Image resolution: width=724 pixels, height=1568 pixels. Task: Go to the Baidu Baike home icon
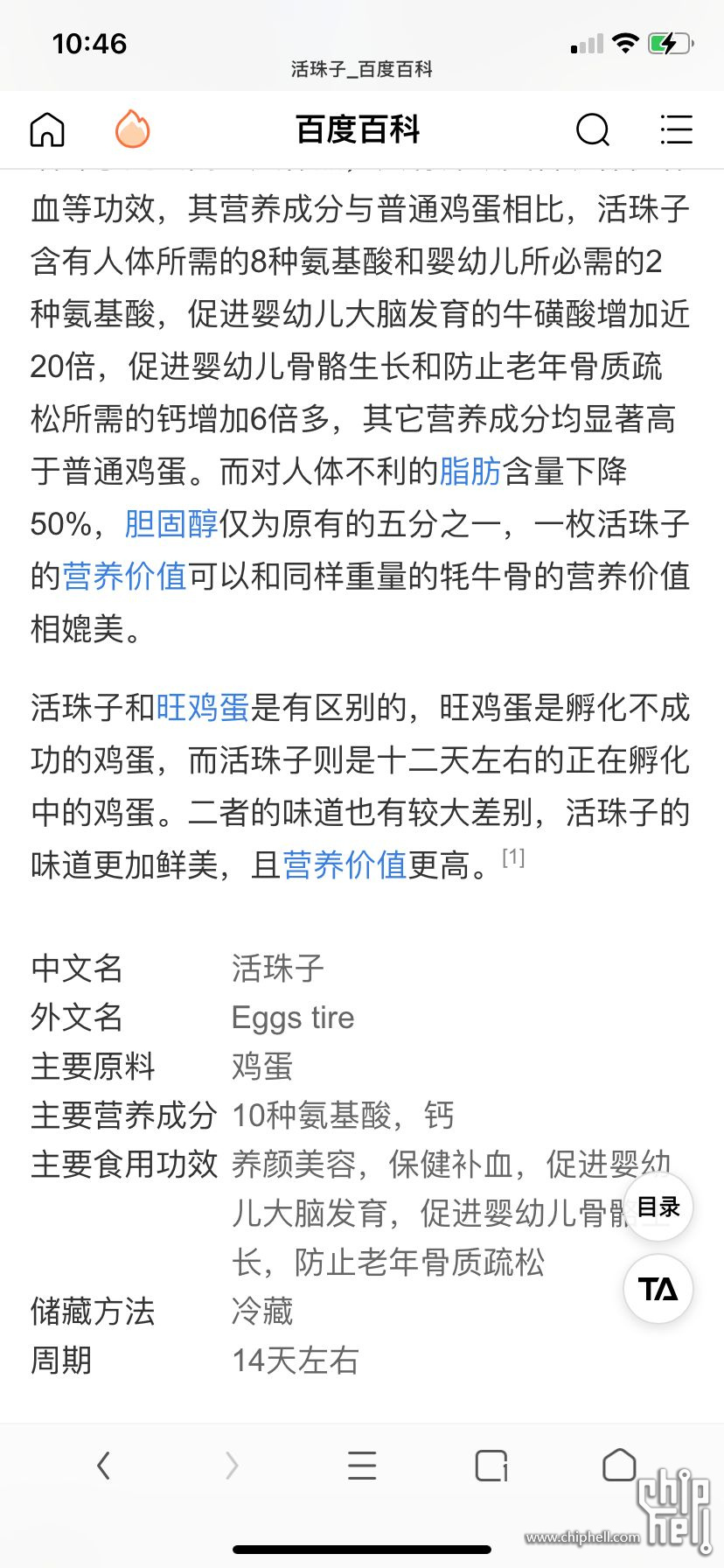pos(47,129)
